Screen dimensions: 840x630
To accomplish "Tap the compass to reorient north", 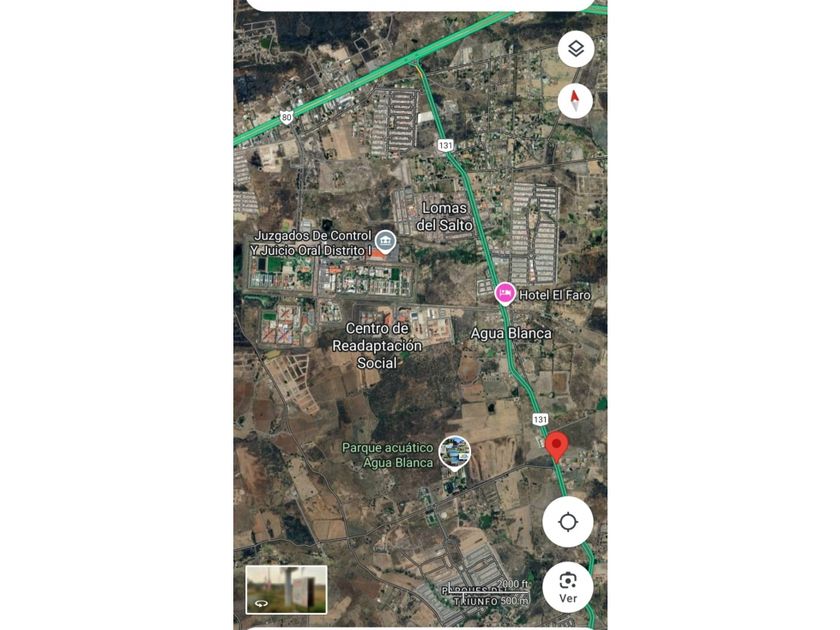I will coord(575,101).
